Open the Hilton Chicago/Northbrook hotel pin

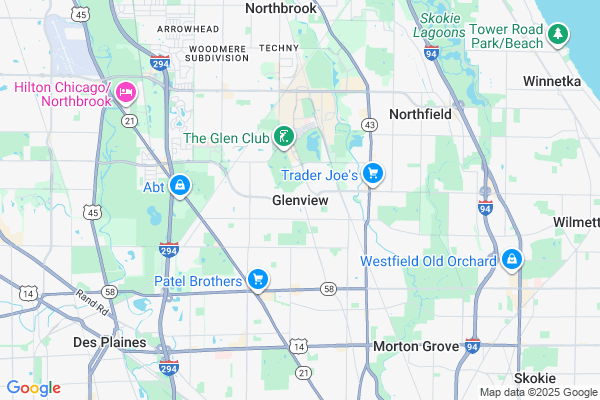point(127,93)
